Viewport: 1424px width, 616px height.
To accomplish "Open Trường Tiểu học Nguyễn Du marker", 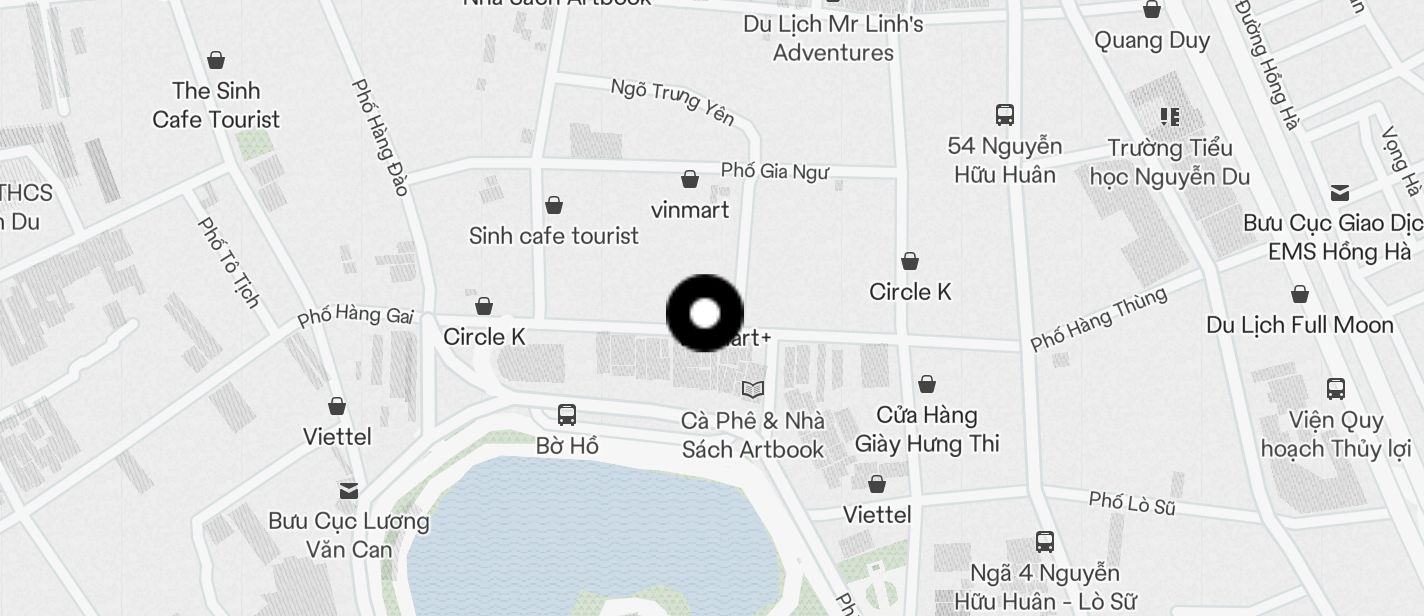I will (1169, 117).
